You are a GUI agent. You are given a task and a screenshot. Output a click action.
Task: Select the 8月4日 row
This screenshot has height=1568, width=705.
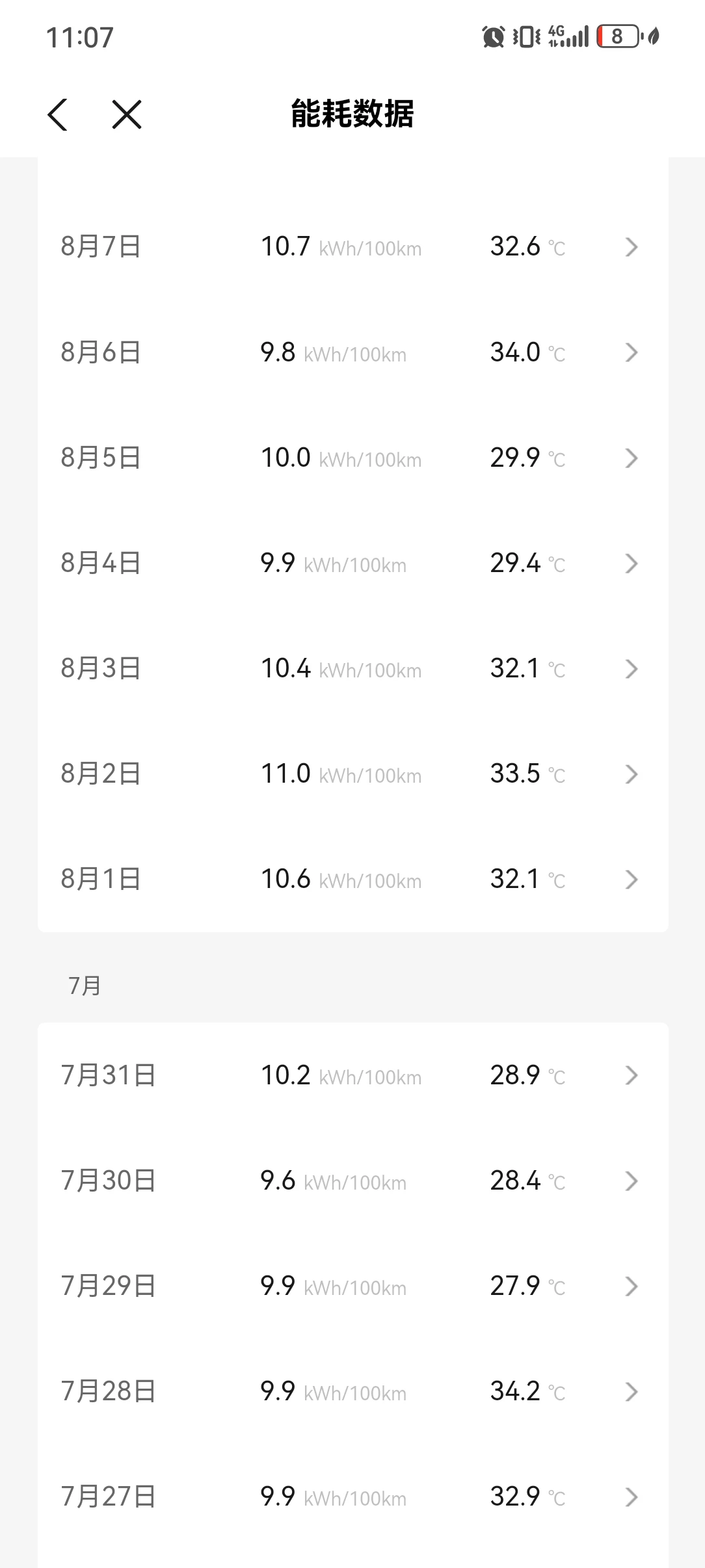(352, 563)
